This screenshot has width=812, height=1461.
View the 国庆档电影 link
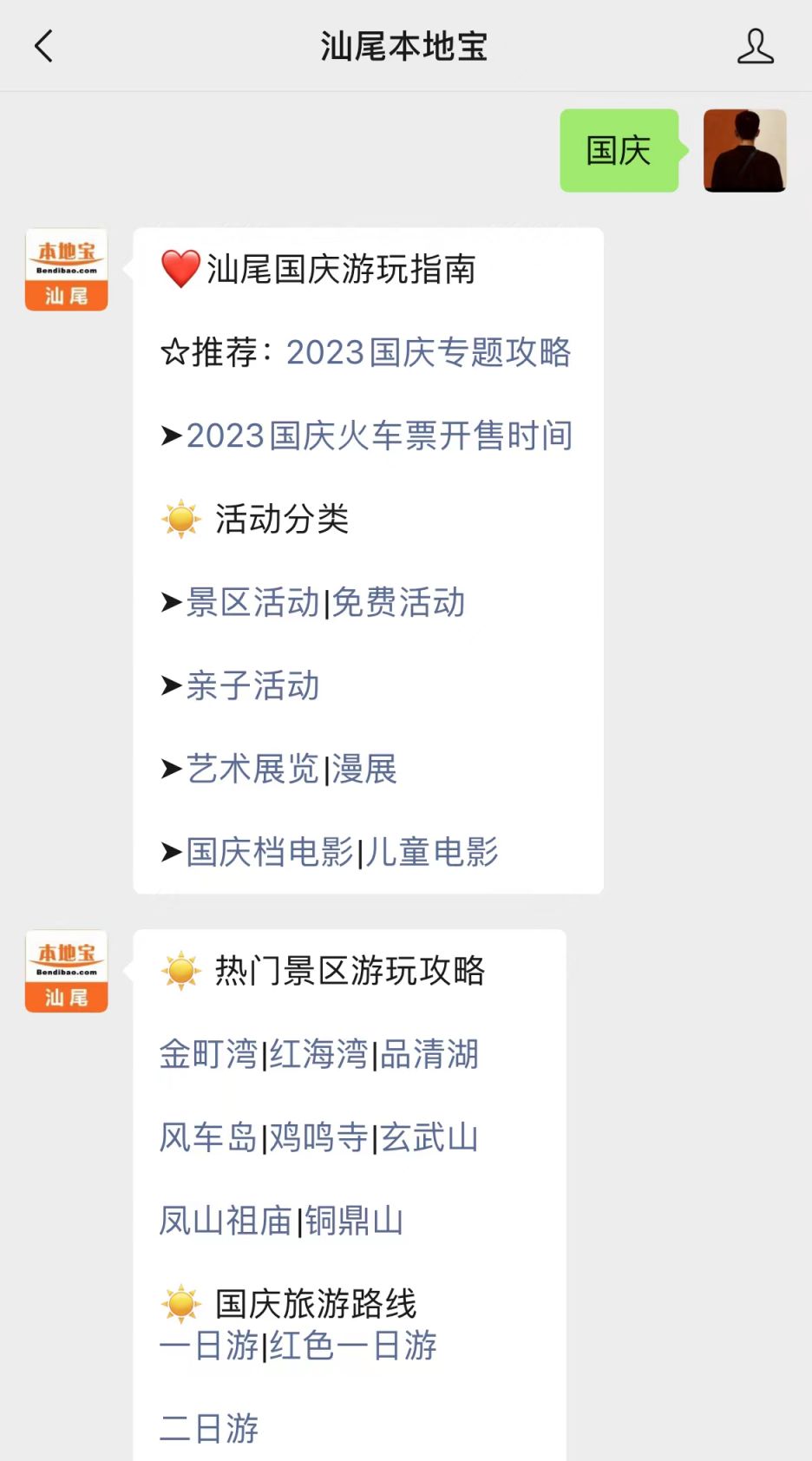point(270,852)
